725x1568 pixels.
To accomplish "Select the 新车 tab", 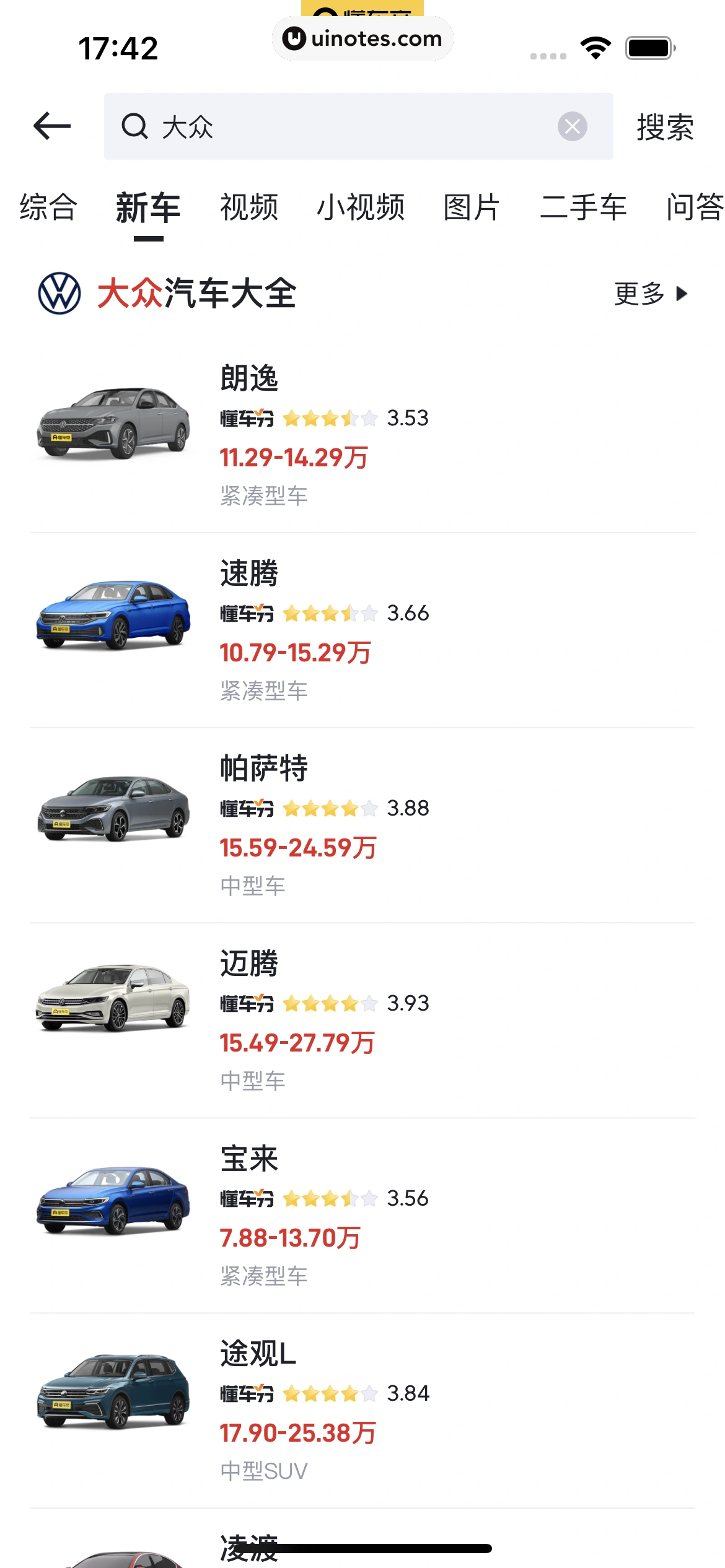I will (x=148, y=207).
